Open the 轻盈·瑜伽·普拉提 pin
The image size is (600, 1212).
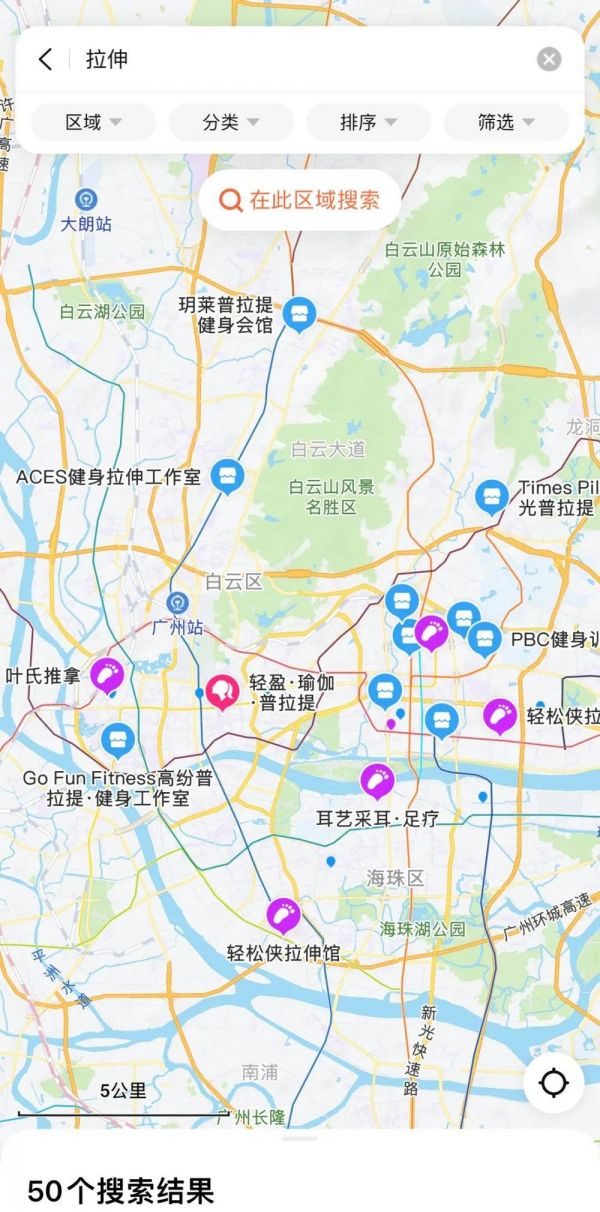(x=222, y=690)
